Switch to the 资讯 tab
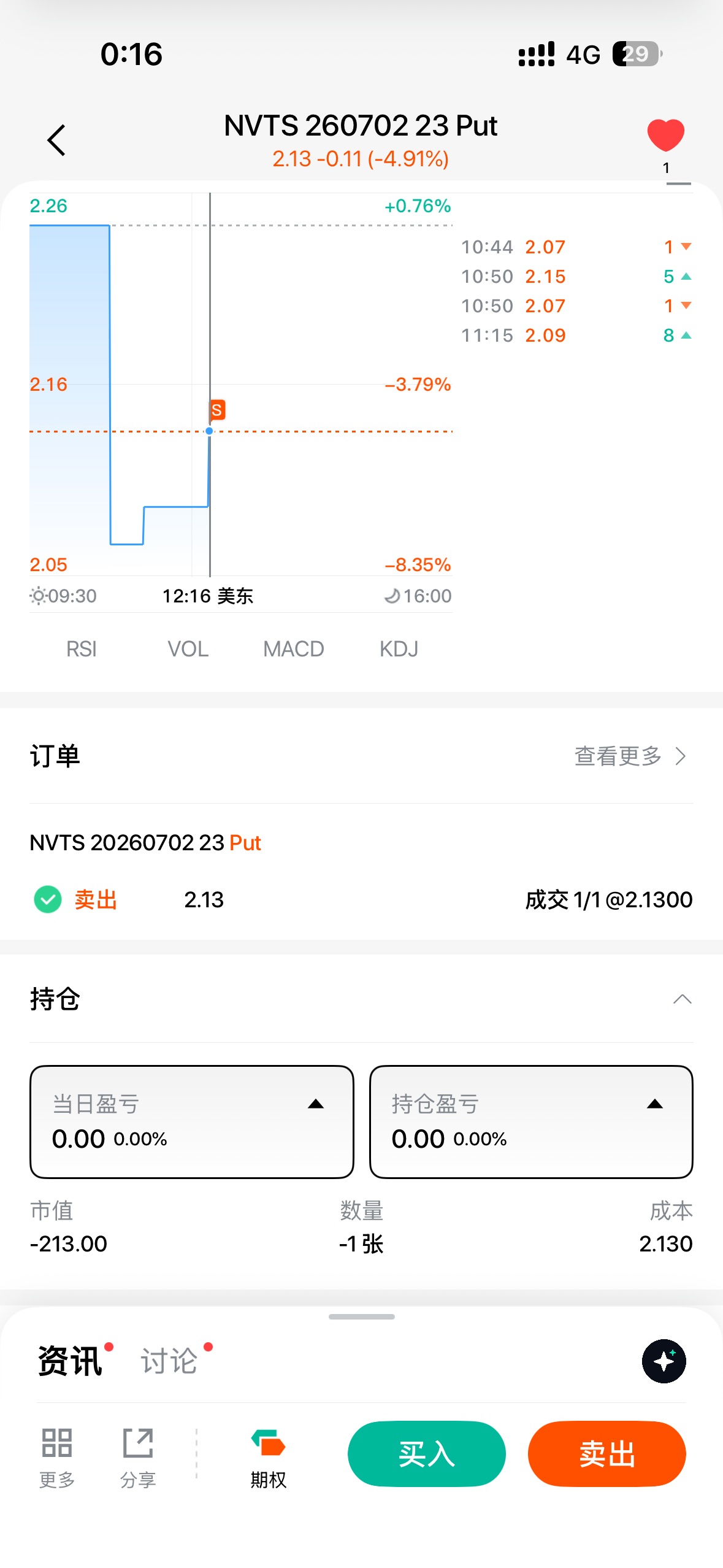 [x=70, y=1361]
